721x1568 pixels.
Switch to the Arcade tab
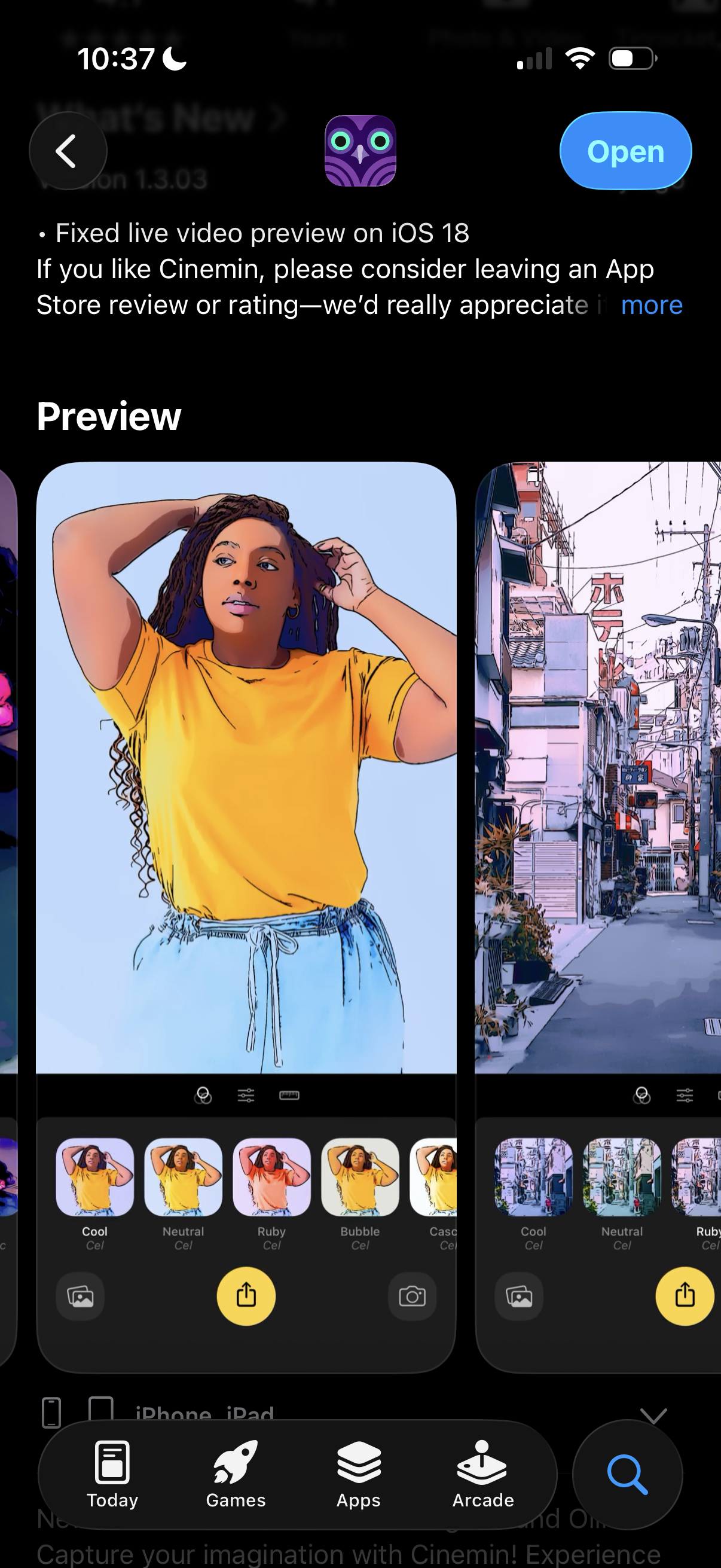coord(482,1474)
